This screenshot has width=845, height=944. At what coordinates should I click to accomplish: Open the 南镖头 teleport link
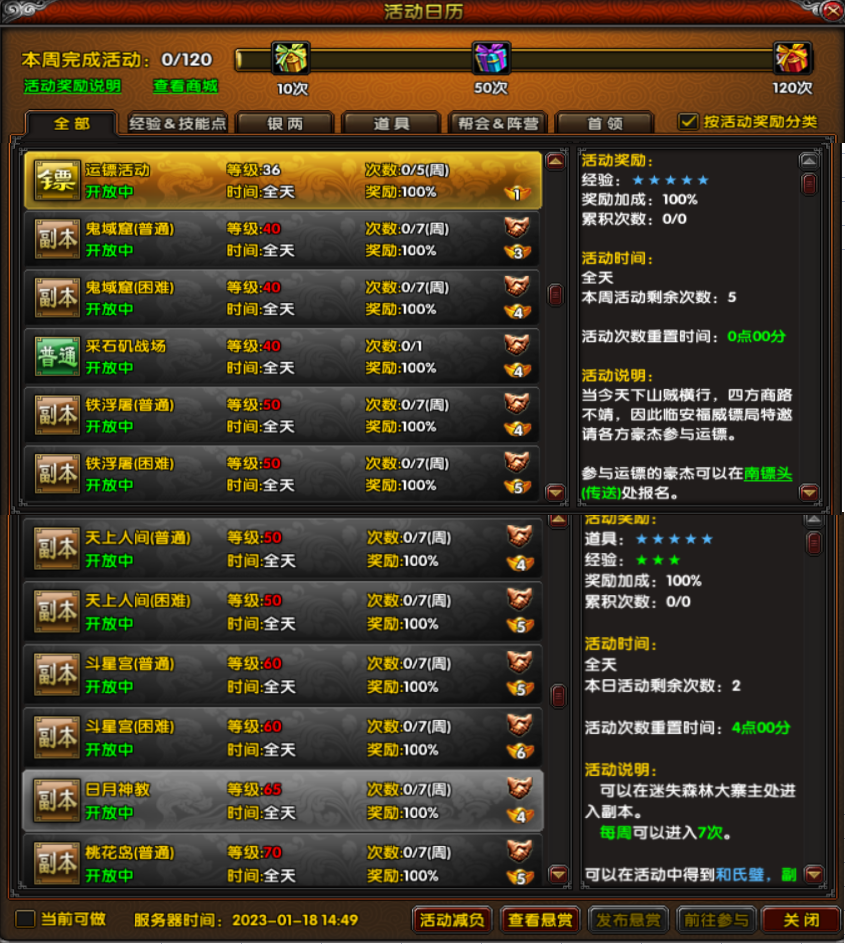pos(767,473)
